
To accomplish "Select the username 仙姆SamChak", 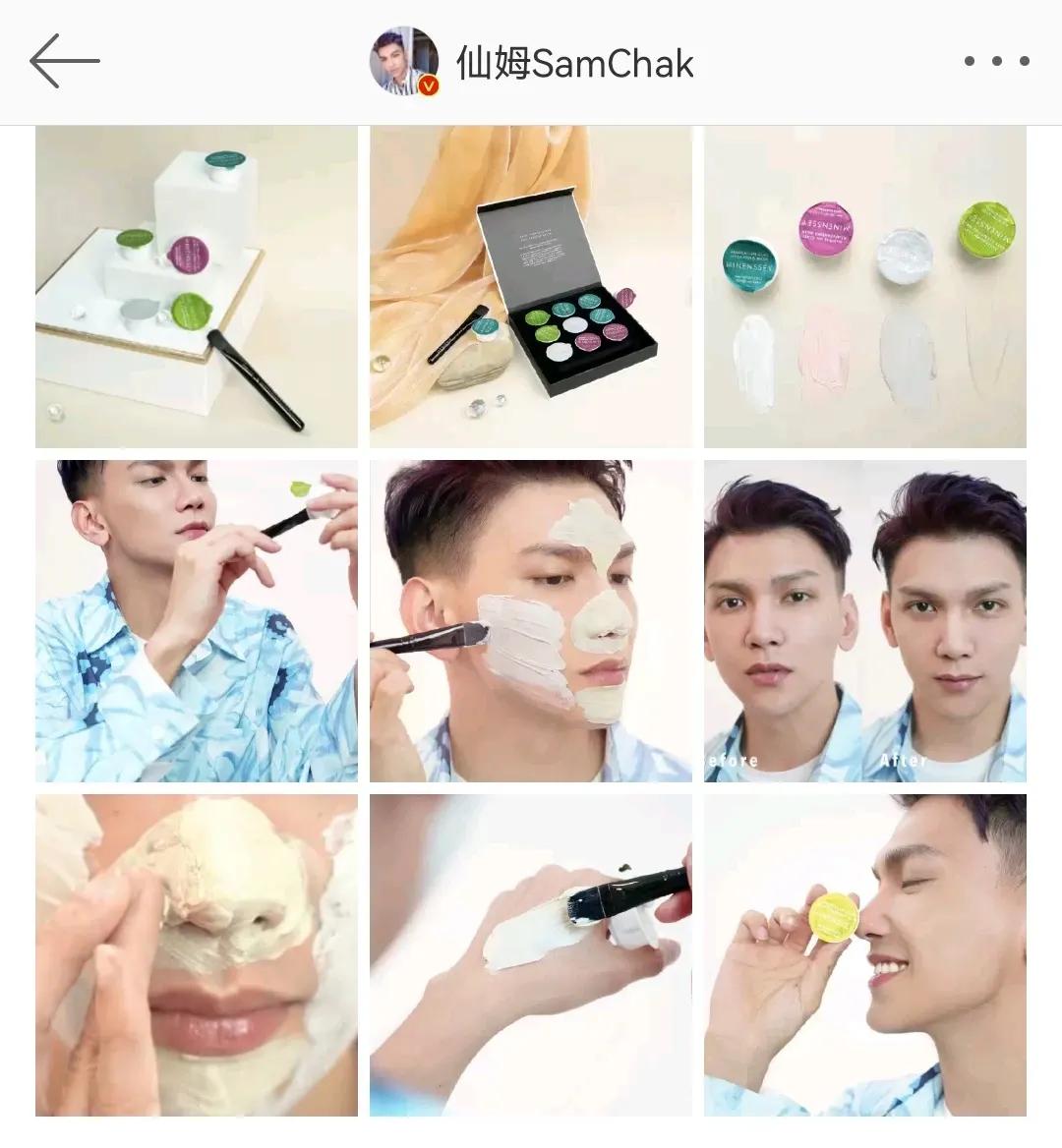I will (x=575, y=61).
